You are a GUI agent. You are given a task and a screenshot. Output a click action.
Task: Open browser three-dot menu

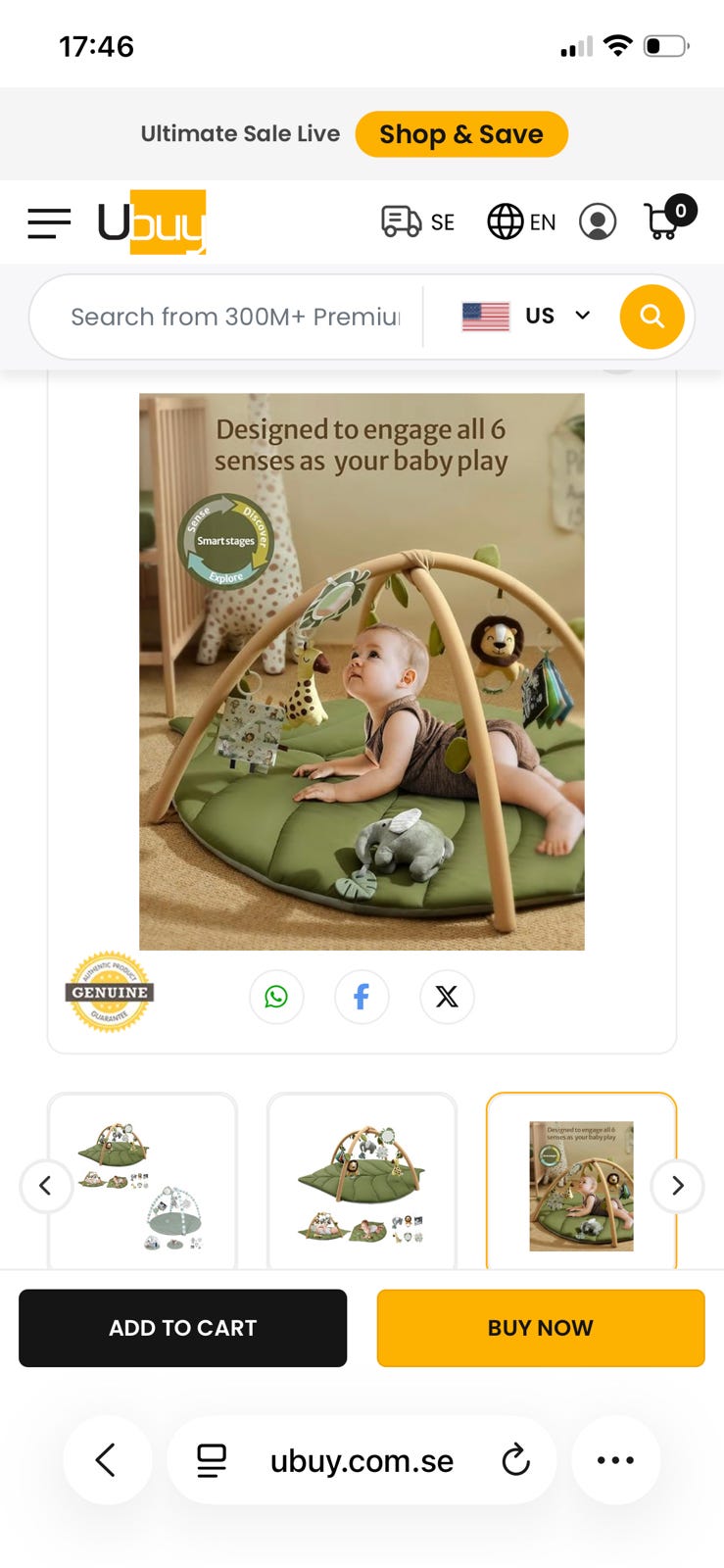615,1460
